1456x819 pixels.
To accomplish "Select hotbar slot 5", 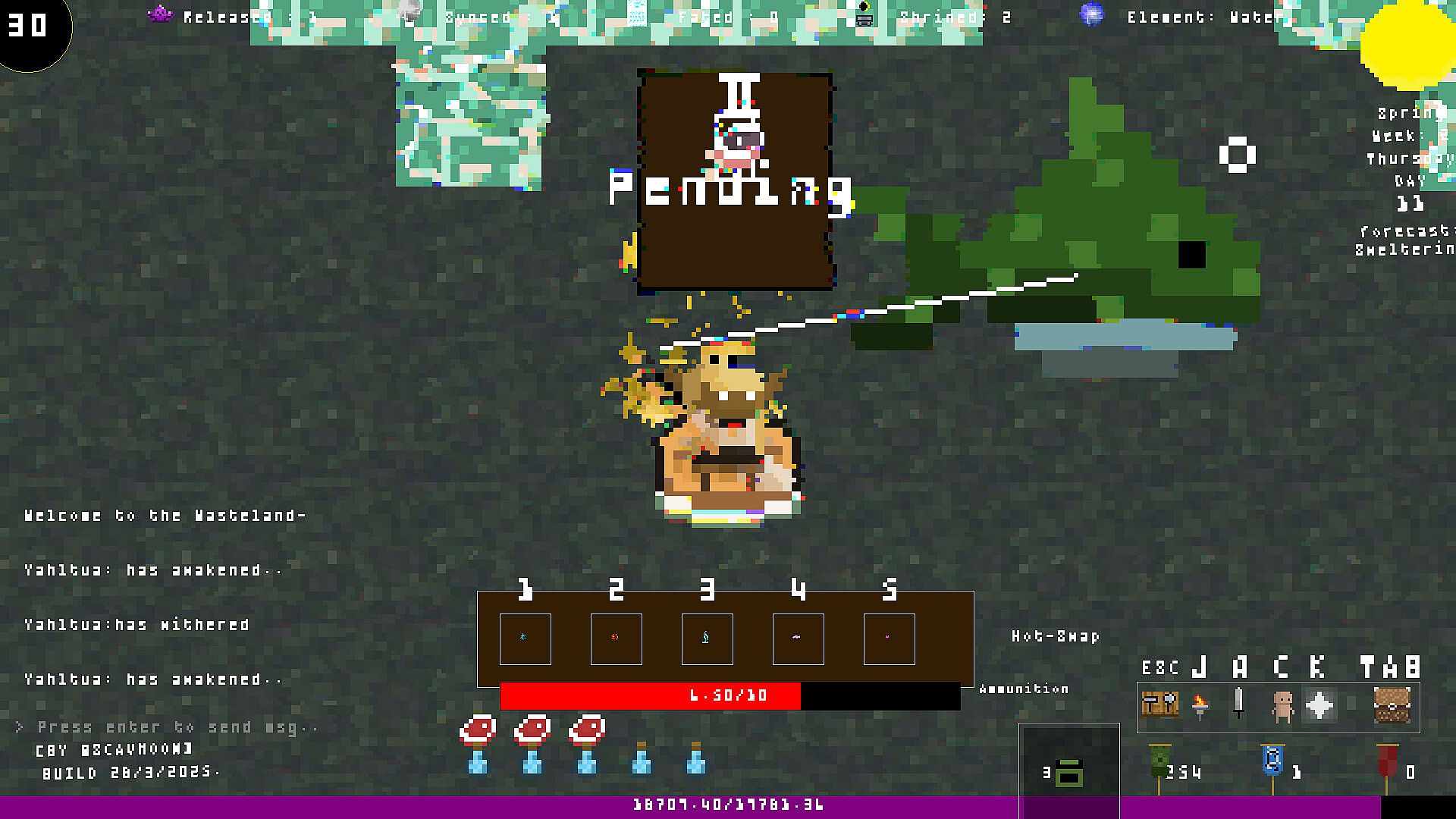I will (889, 639).
